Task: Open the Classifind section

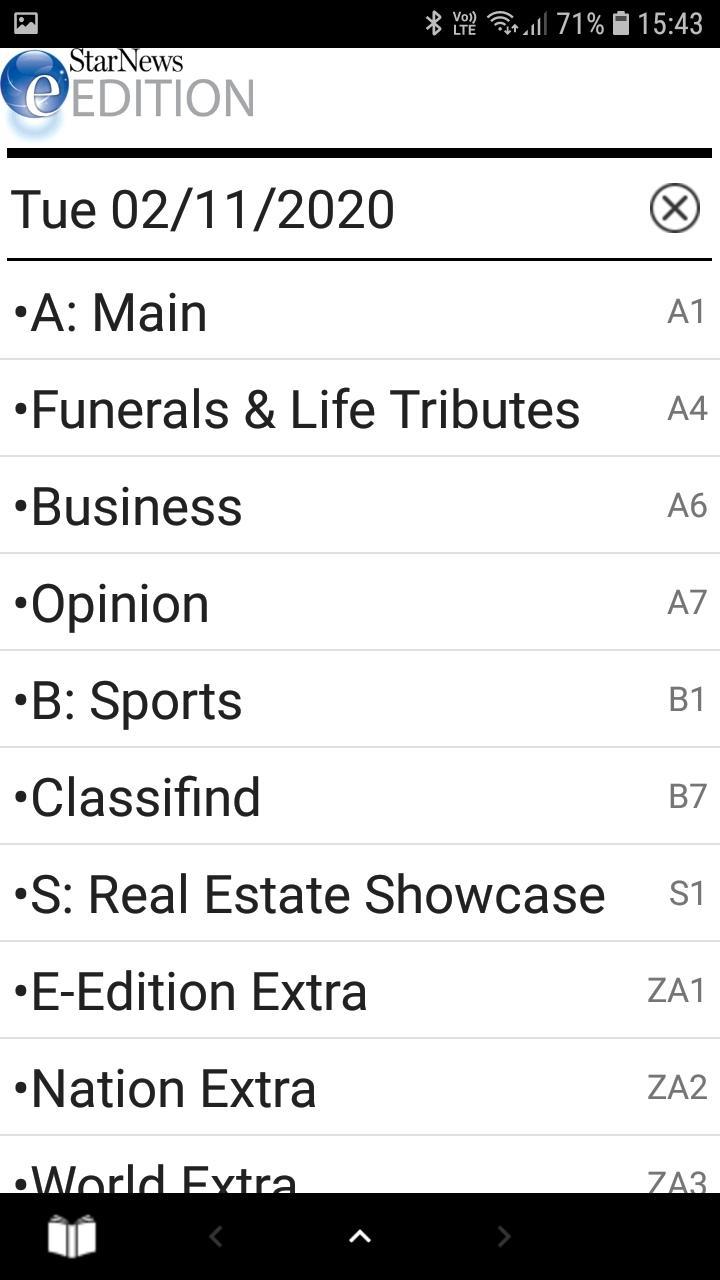Action: [x=360, y=797]
